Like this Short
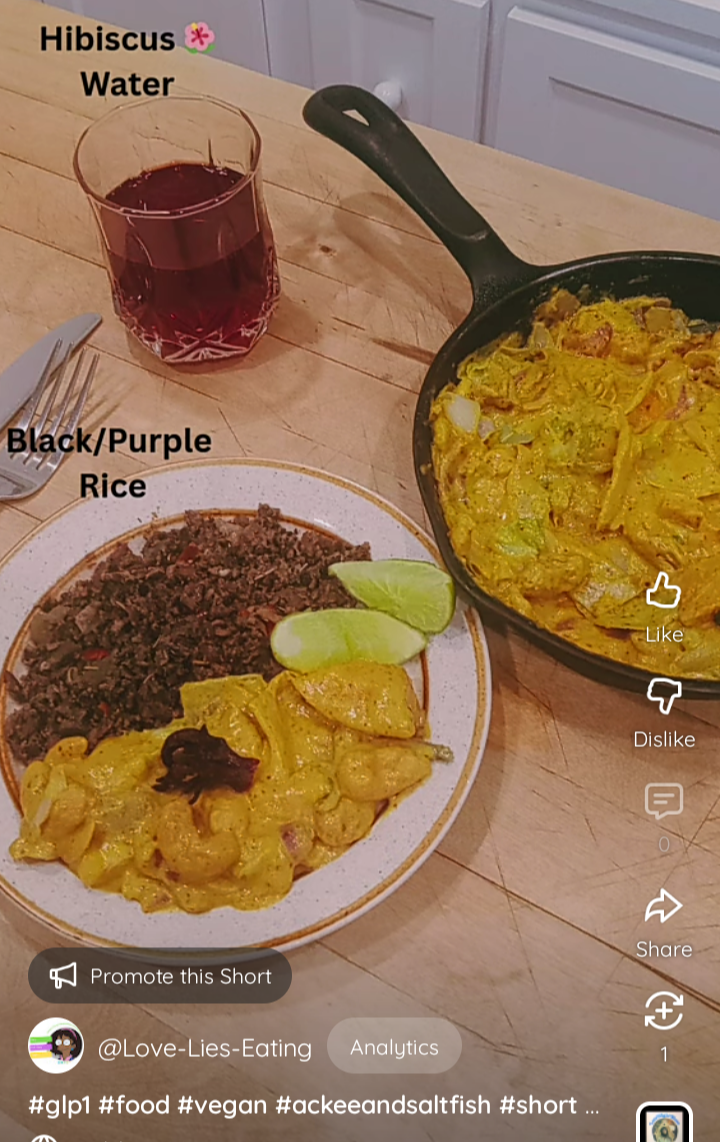The width and height of the screenshot is (720, 1142). (663, 592)
